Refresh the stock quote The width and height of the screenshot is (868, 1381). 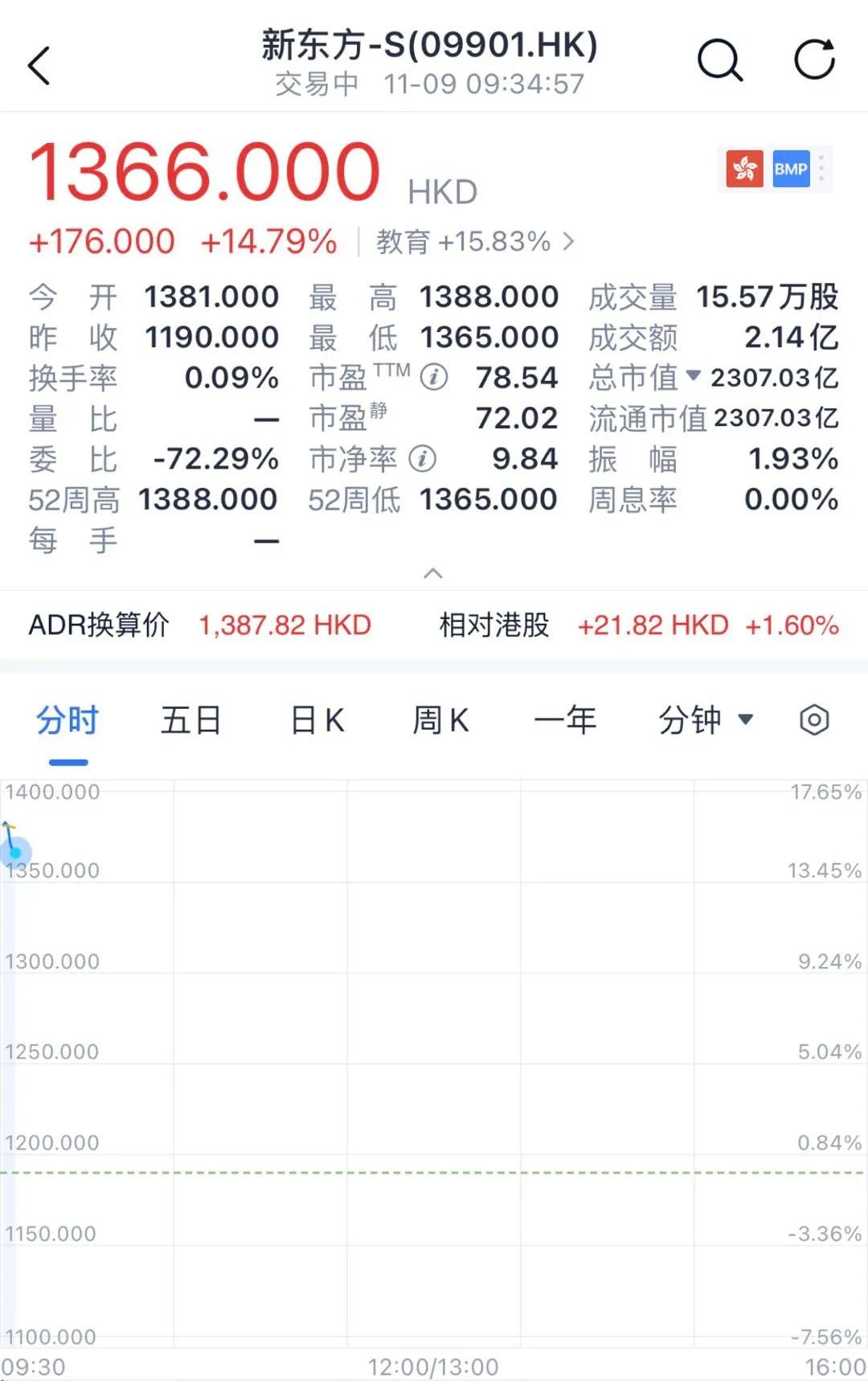(814, 60)
